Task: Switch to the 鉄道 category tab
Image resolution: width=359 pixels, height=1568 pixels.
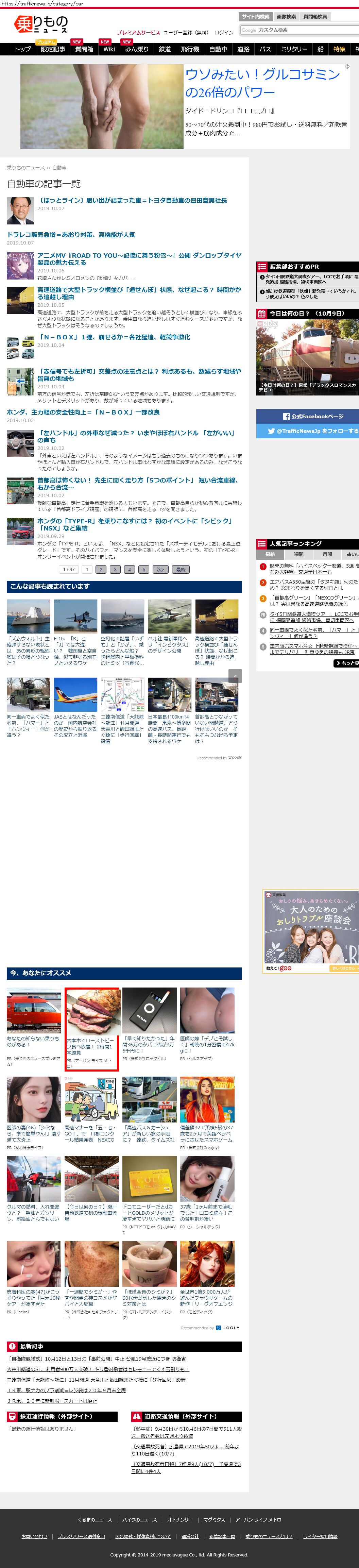Action: click(165, 49)
